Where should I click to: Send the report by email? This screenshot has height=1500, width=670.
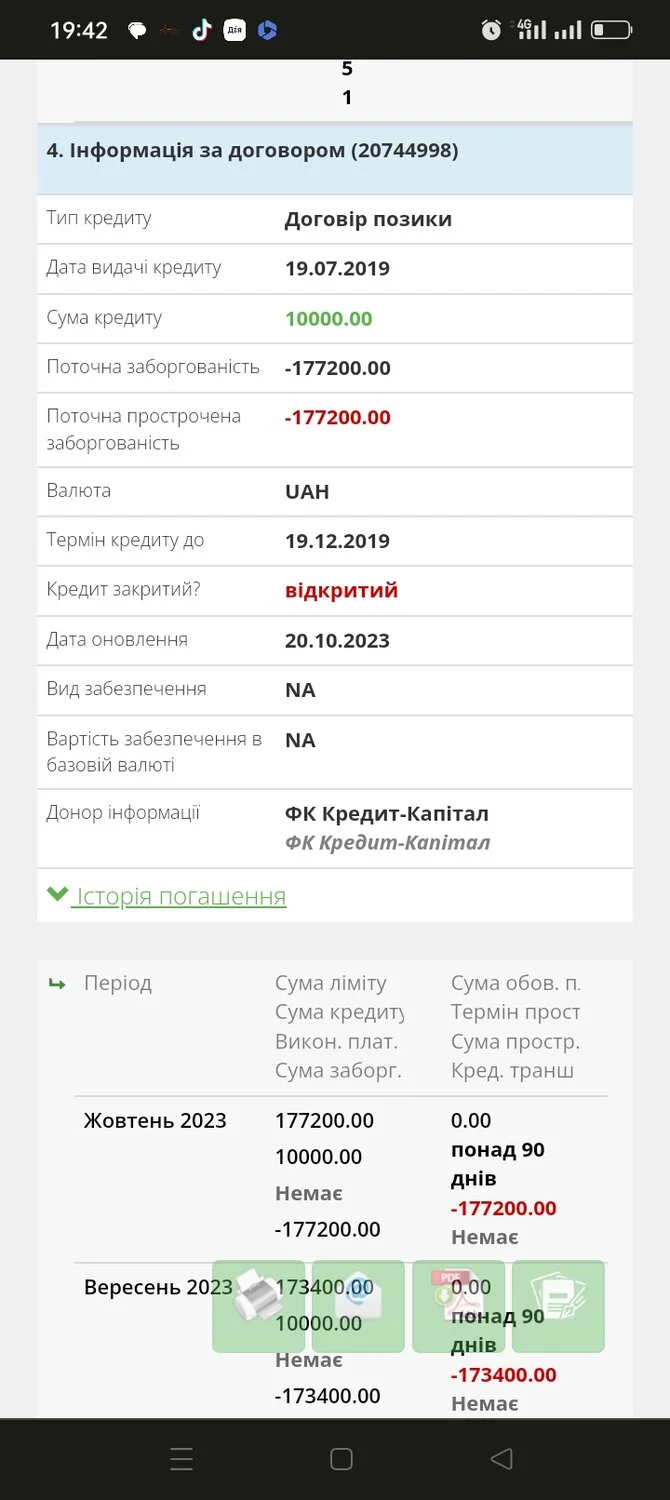(358, 1306)
